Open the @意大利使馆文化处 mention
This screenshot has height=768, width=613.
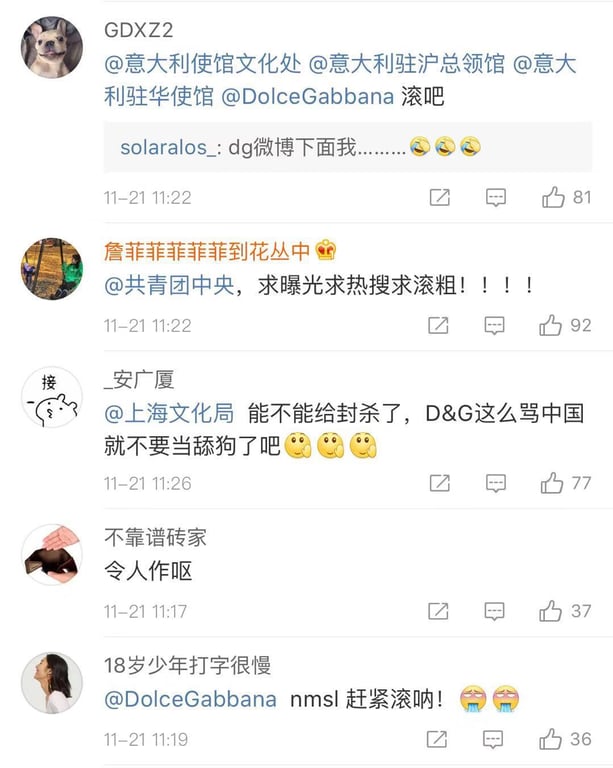[201, 65]
